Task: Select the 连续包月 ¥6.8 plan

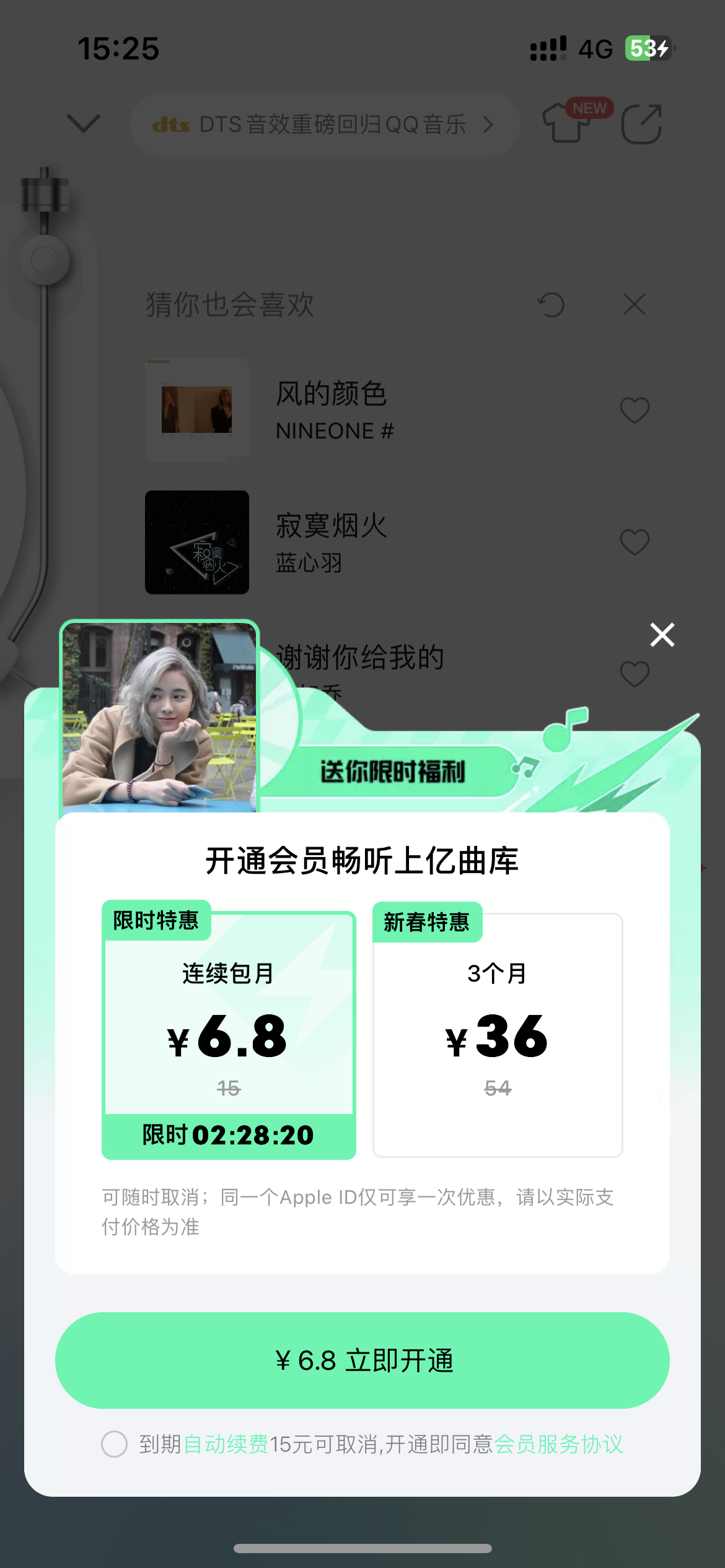Action: tap(228, 1034)
